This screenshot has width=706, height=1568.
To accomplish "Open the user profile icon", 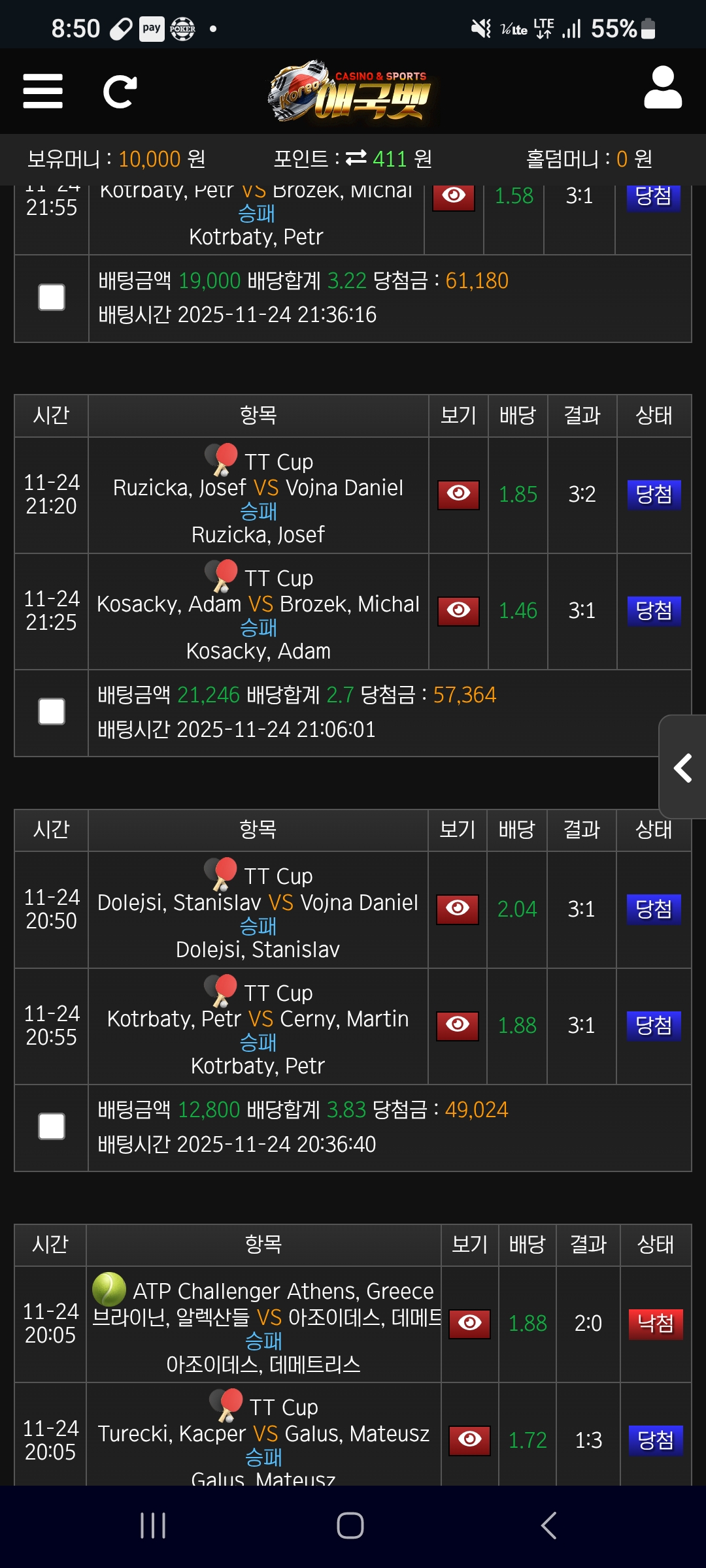I will pos(662,88).
